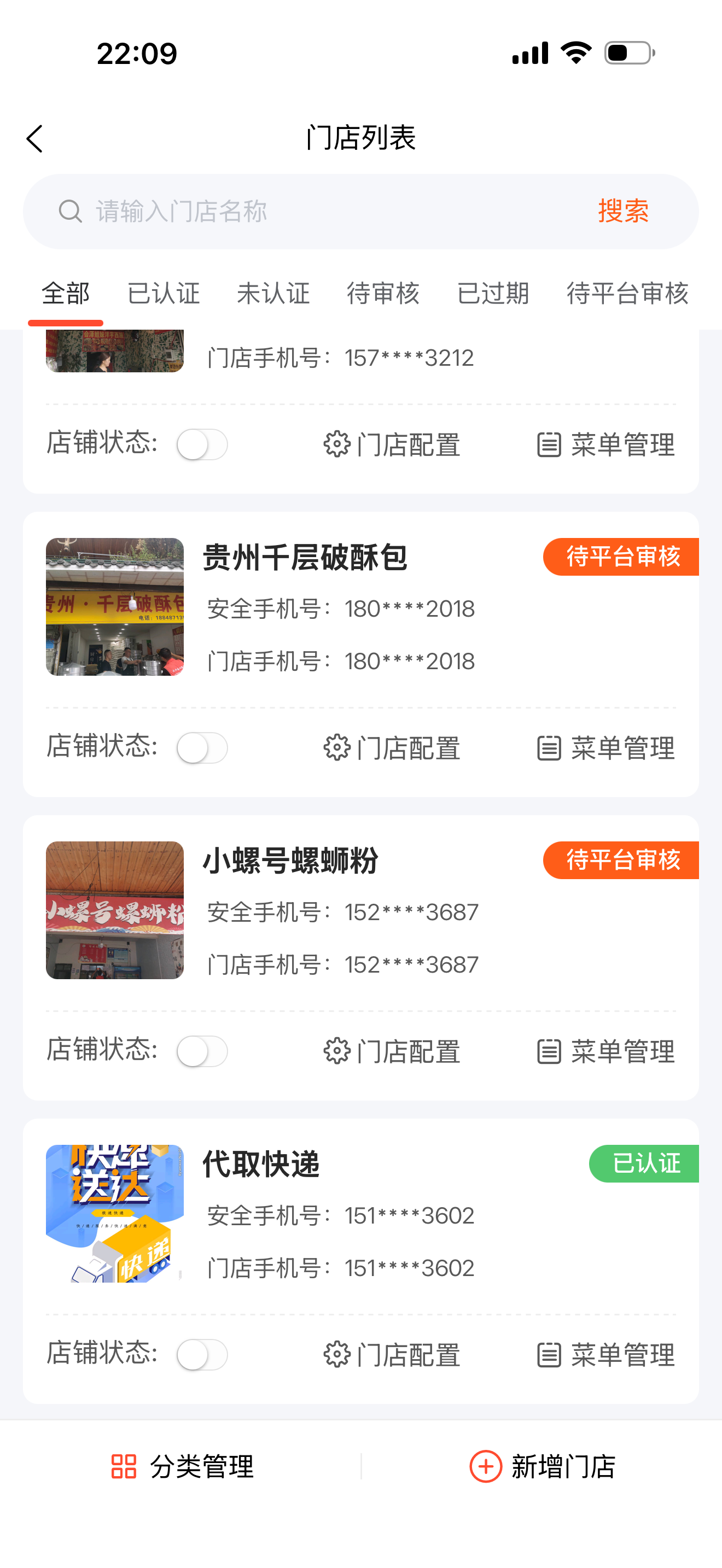Open 菜单管理 for 贵州千层破酥包
Screen dimensions: 722x1568
(x=607, y=748)
